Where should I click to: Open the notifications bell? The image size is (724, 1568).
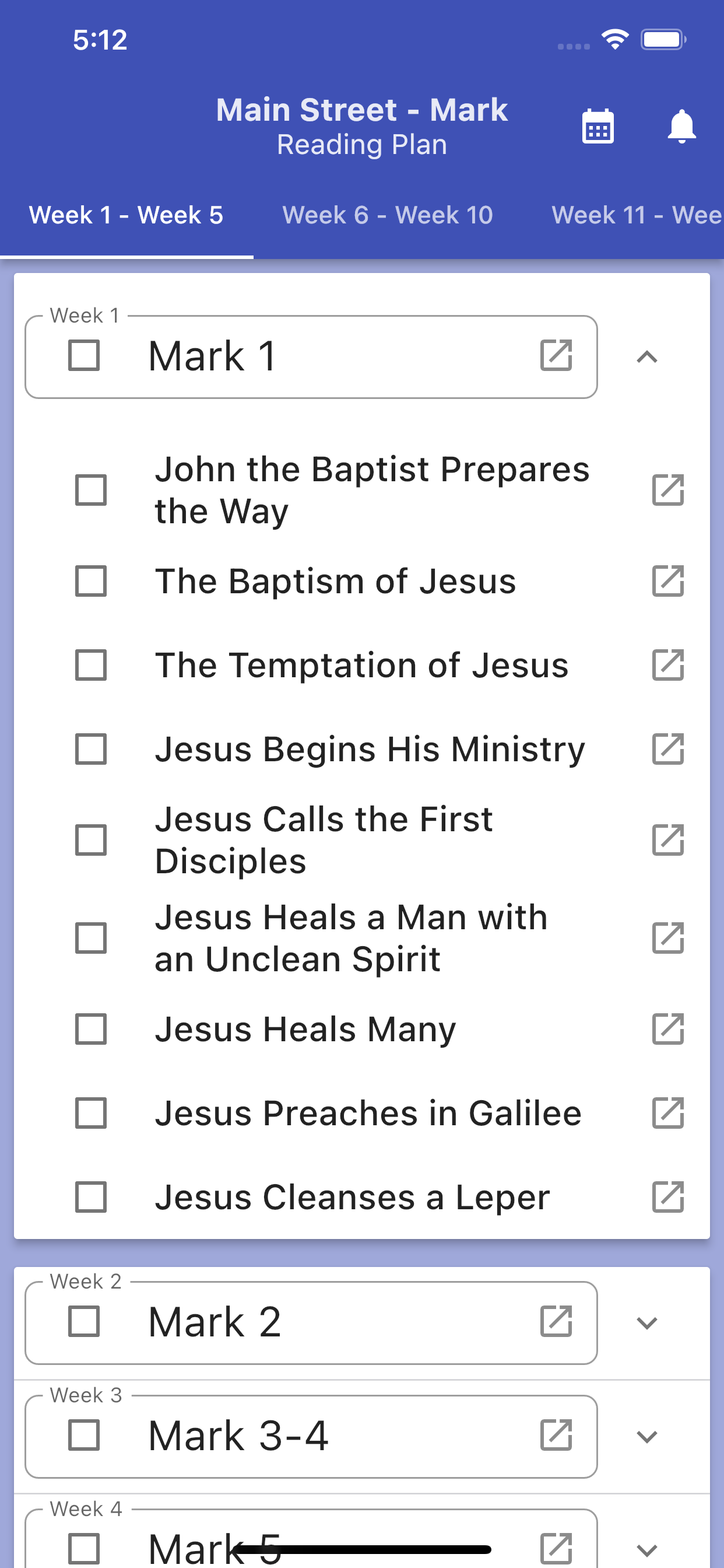tap(681, 127)
